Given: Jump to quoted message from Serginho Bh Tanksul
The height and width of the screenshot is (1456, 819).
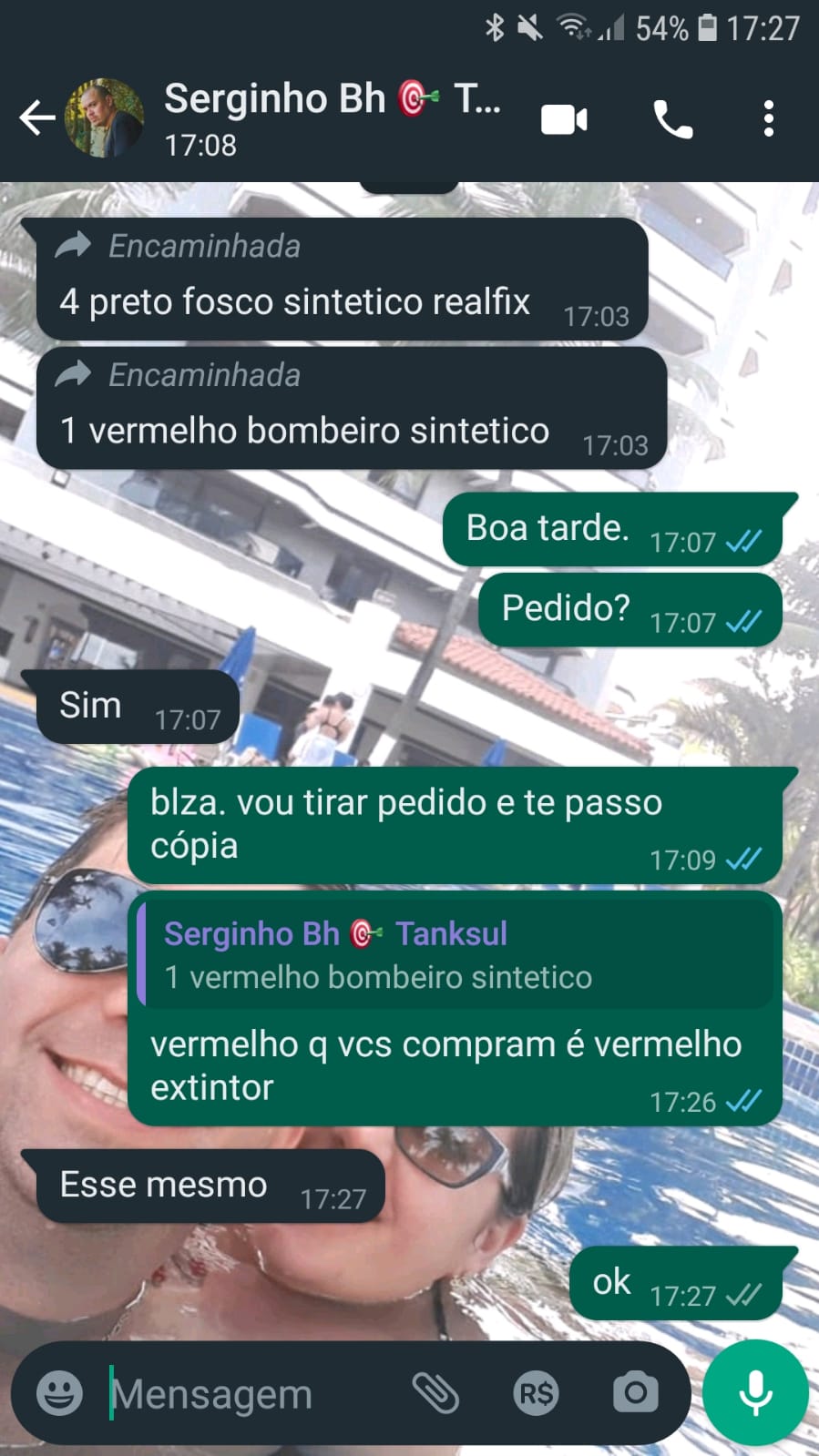Looking at the screenshot, I should (x=456, y=953).
